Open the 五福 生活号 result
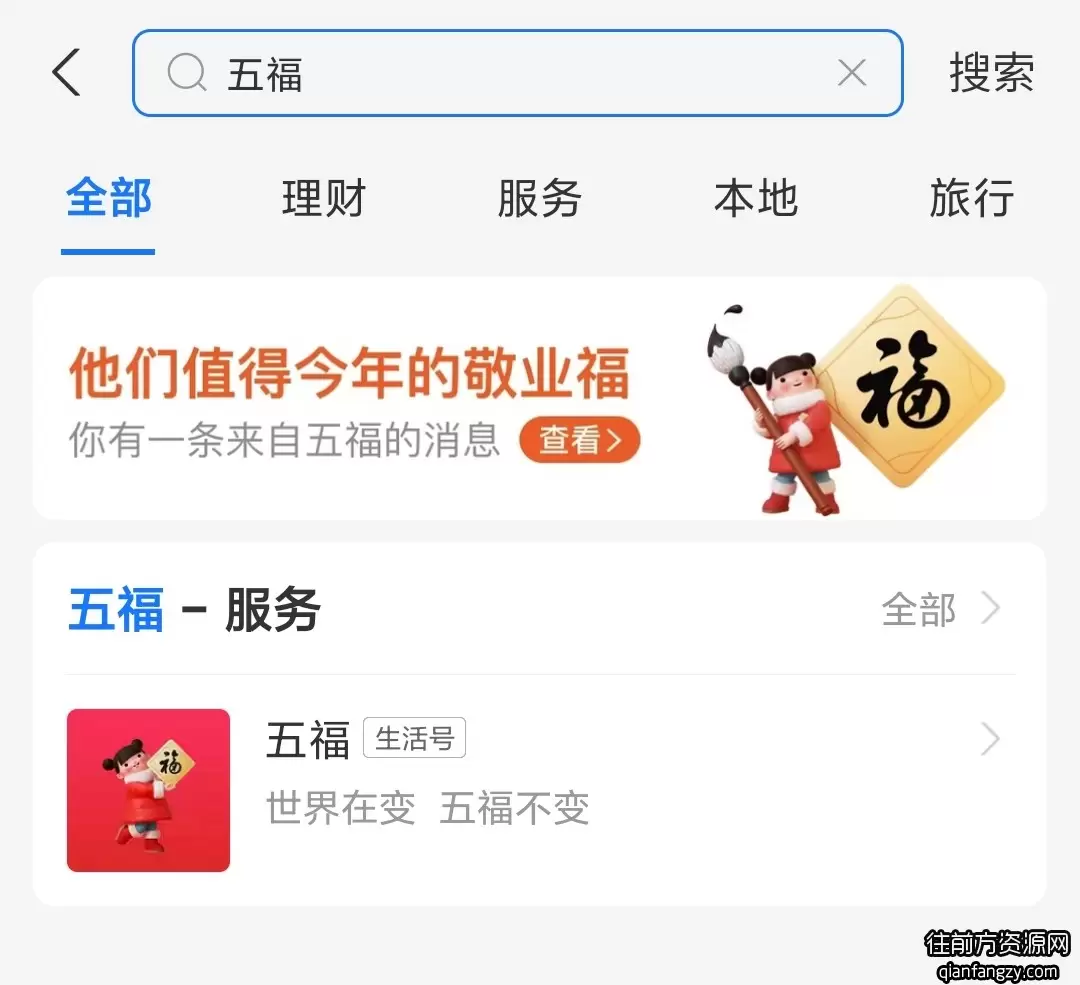 pos(540,790)
